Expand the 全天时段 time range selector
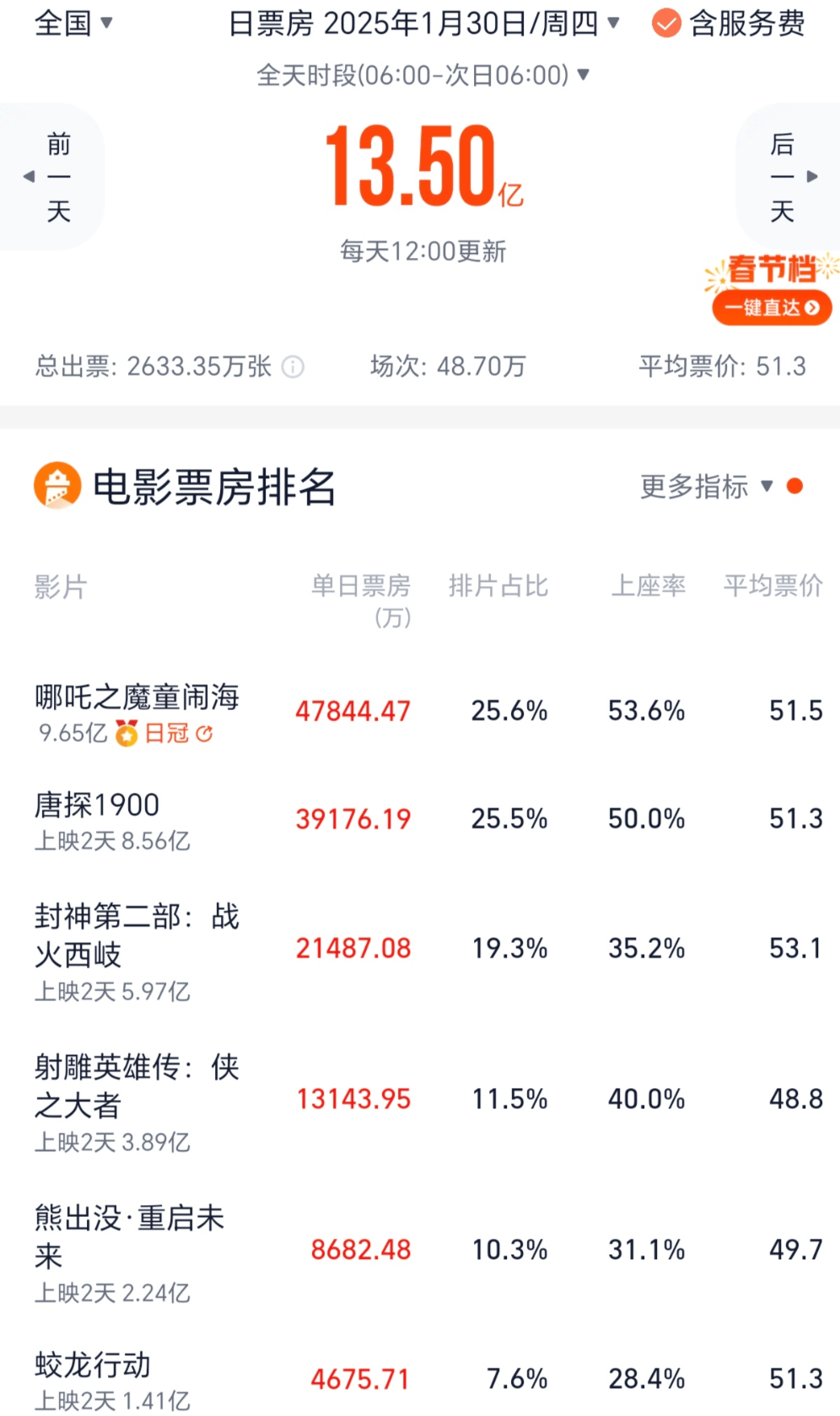840x1416 pixels. tap(419, 76)
